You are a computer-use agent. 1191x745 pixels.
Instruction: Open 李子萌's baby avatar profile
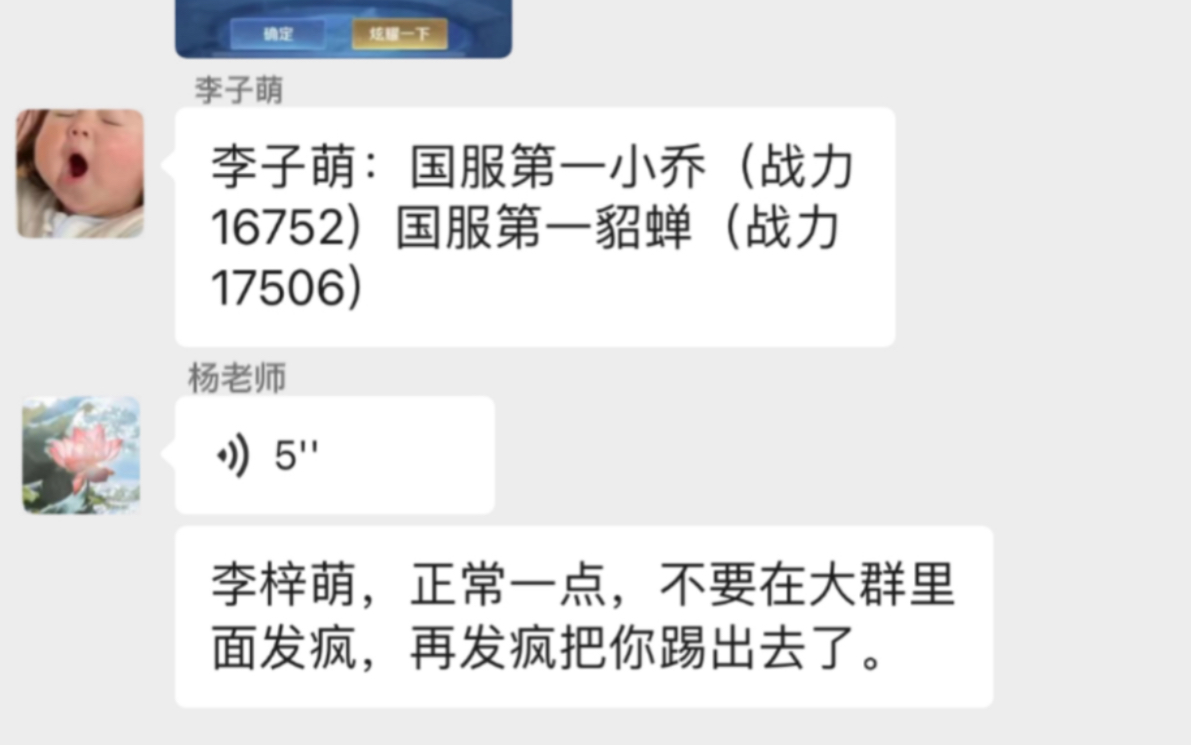point(80,174)
